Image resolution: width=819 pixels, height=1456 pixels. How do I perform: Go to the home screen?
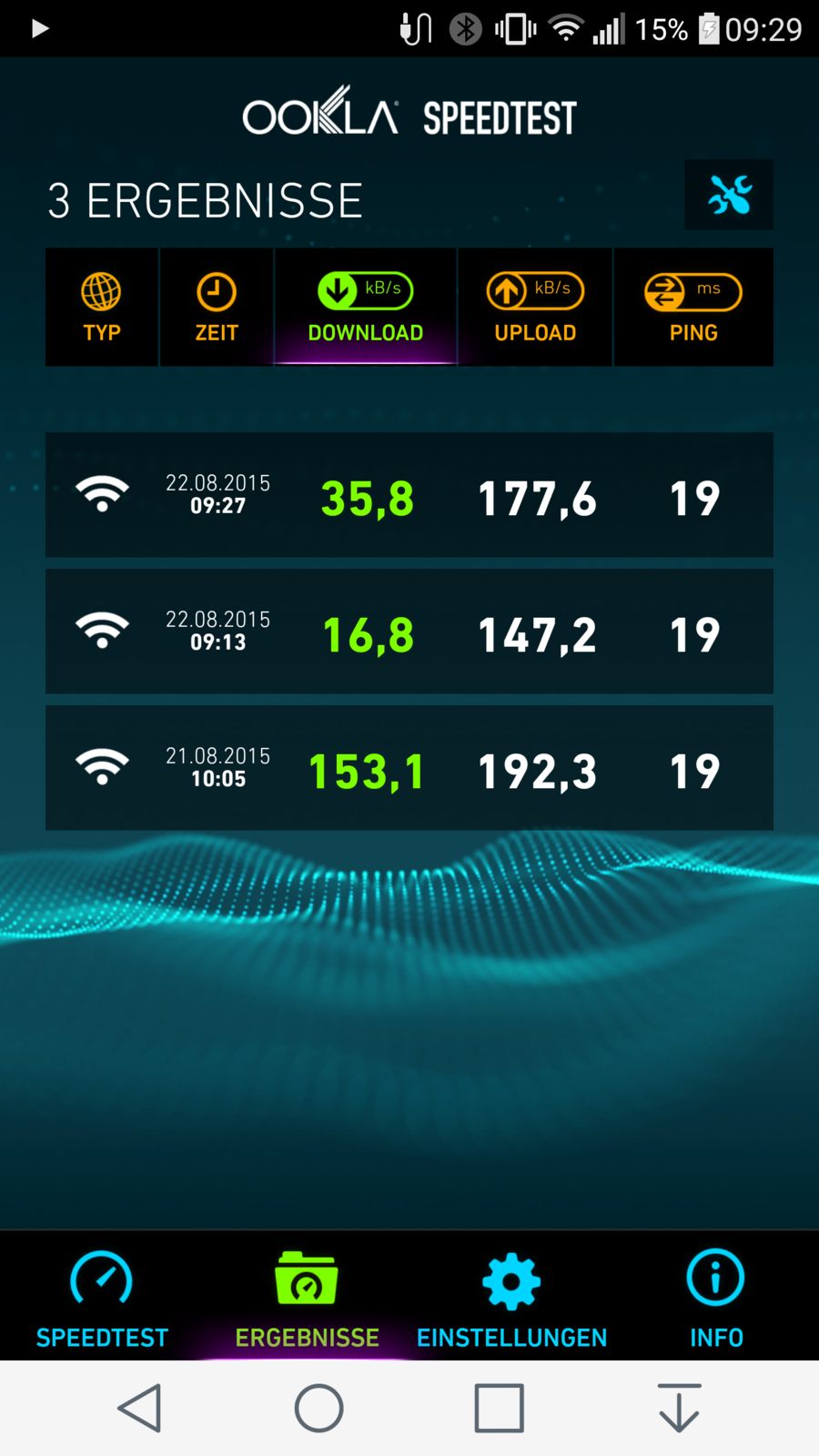point(318,1409)
